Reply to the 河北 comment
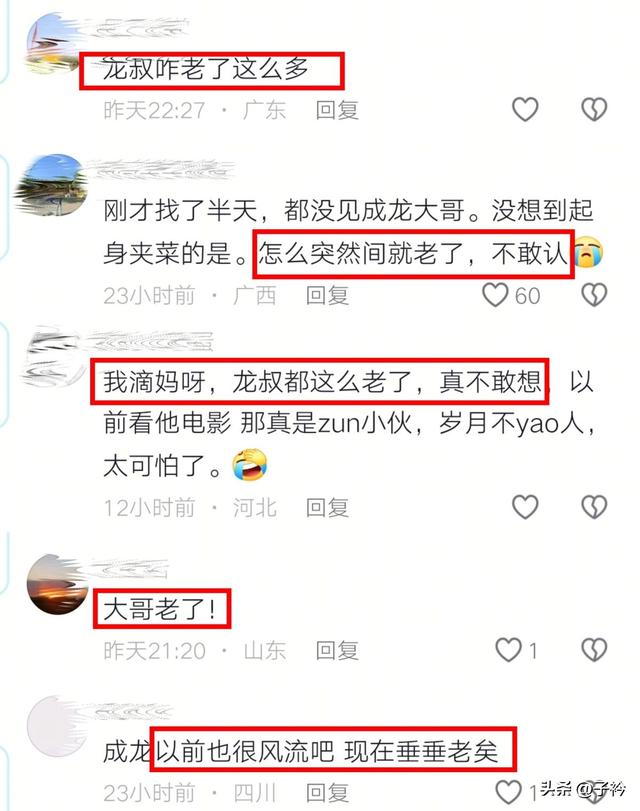The image size is (640, 811). [x=327, y=508]
